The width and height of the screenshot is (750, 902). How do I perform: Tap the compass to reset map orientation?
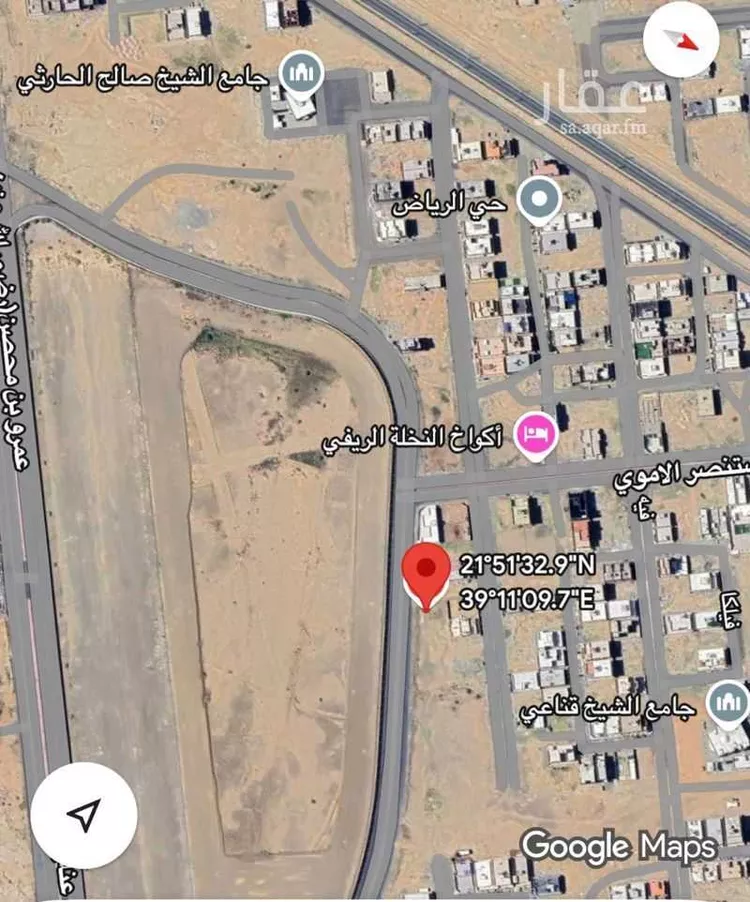[681, 42]
